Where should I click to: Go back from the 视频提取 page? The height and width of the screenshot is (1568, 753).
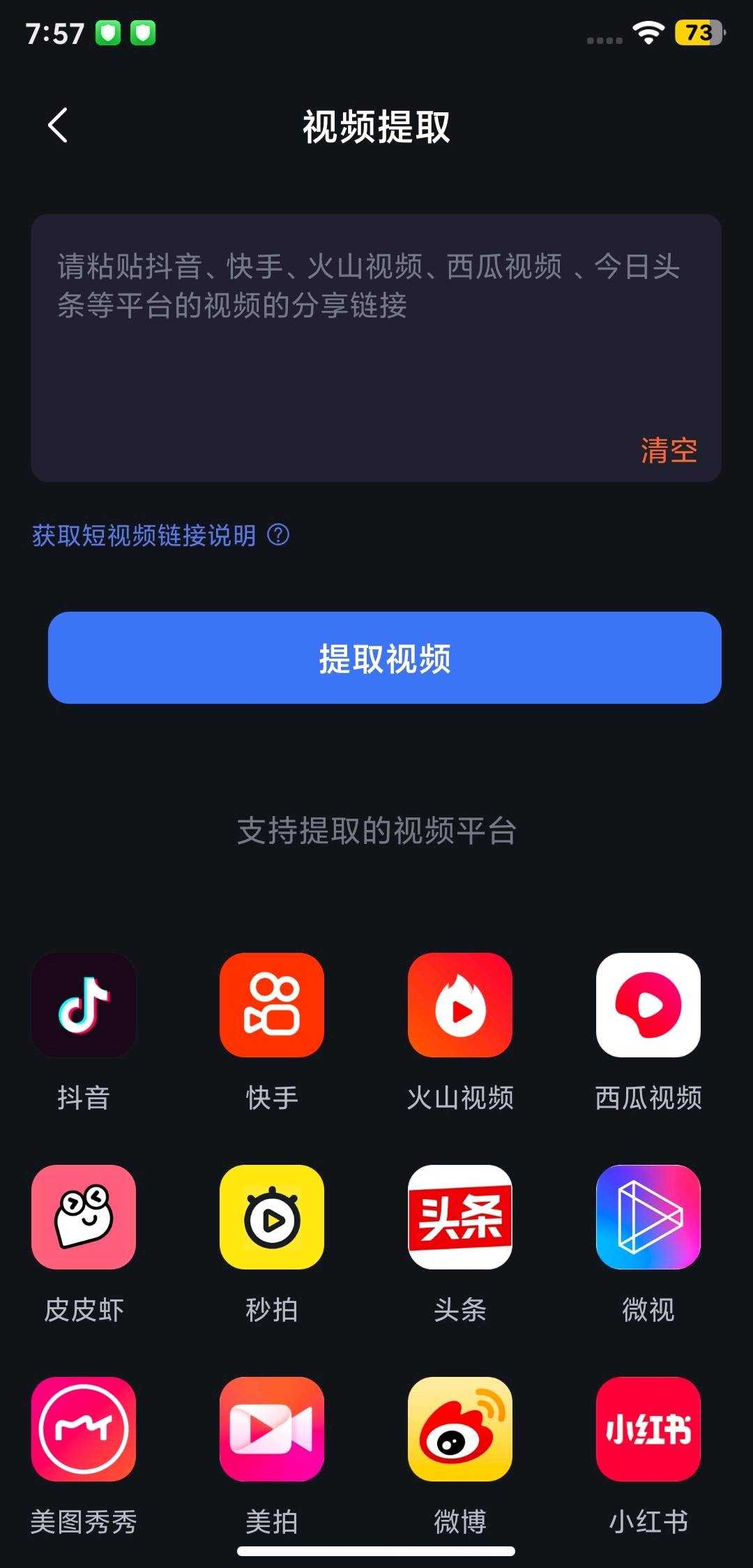(x=58, y=126)
